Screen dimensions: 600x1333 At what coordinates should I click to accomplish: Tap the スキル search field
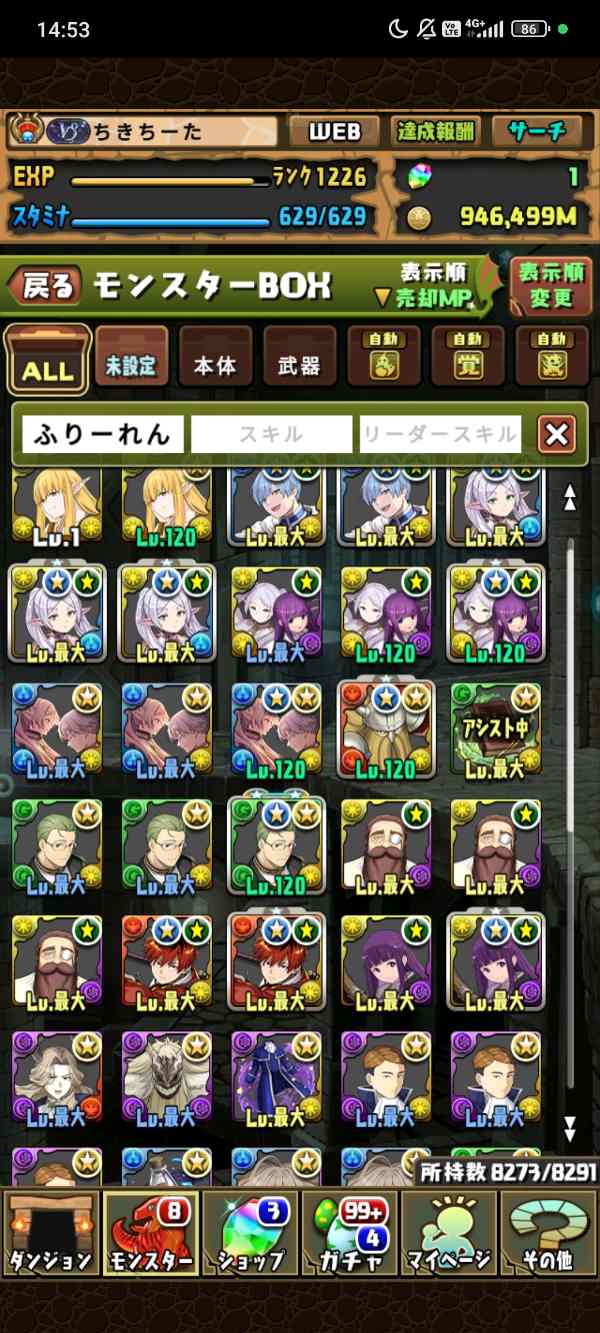(272, 434)
